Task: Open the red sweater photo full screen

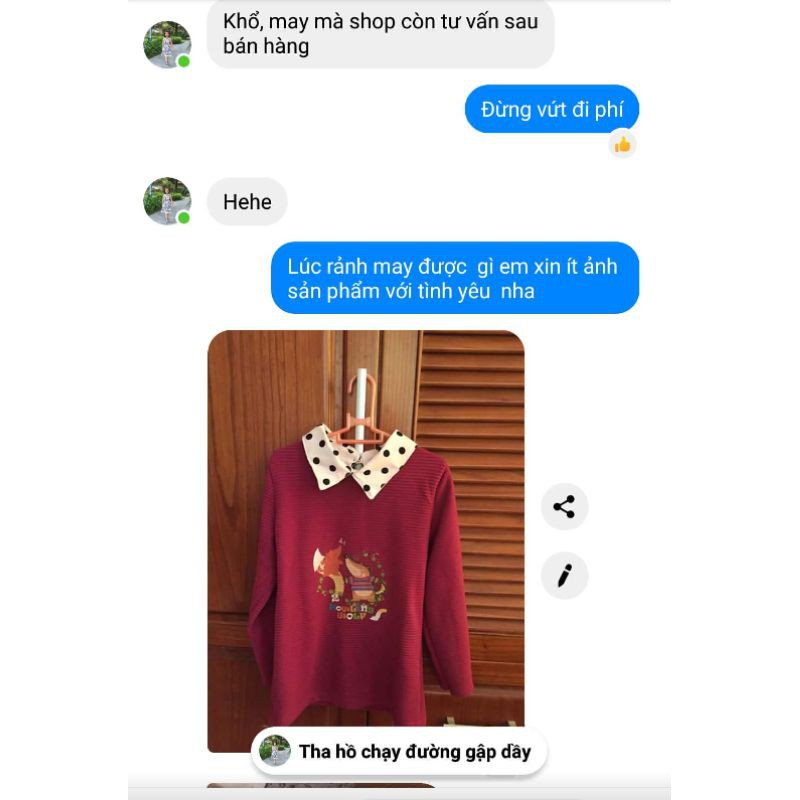Action: tap(366, 541)
